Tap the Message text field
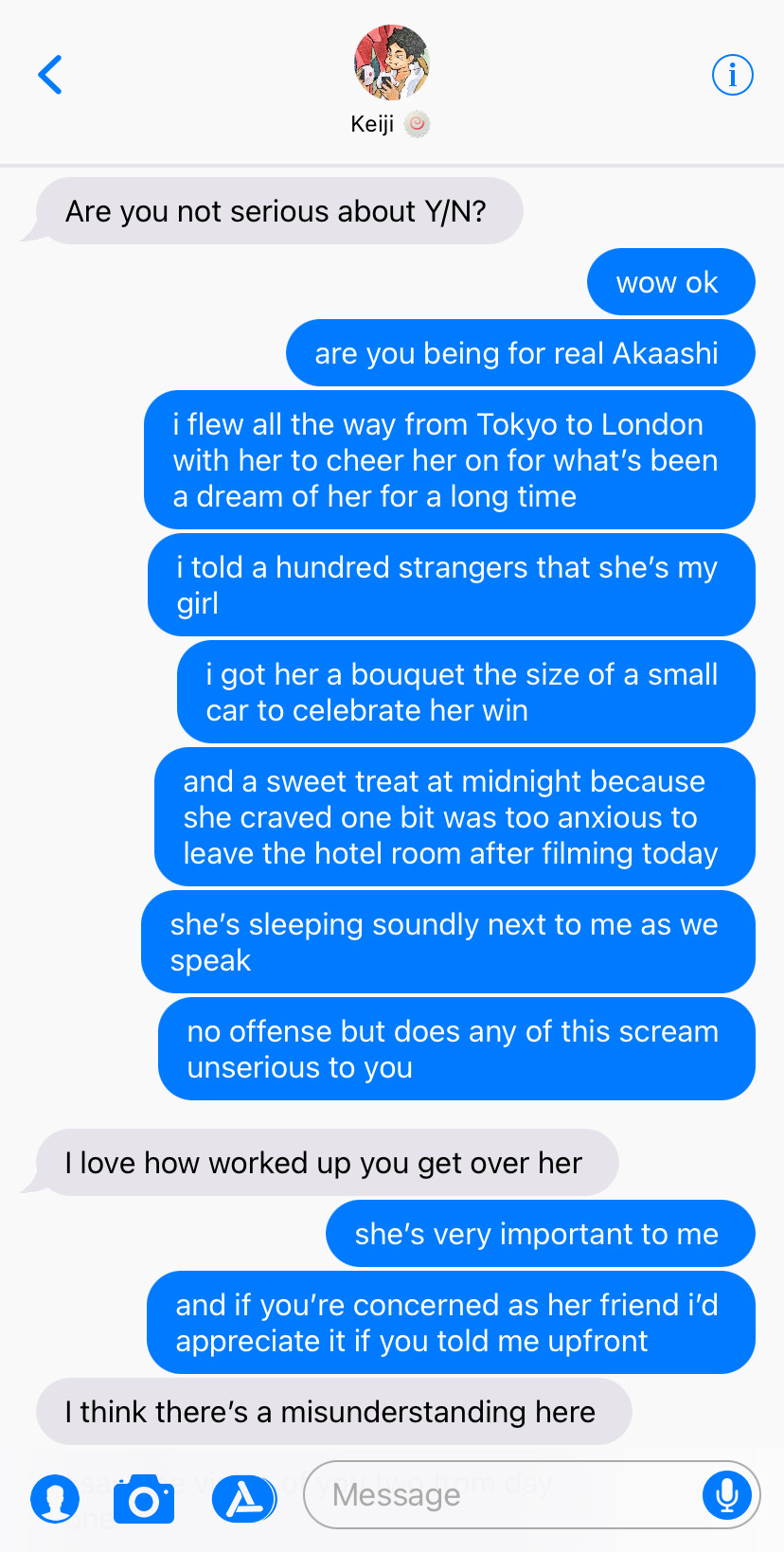The height and width of the screenshot is (1552, 784). pos(502,1494)
